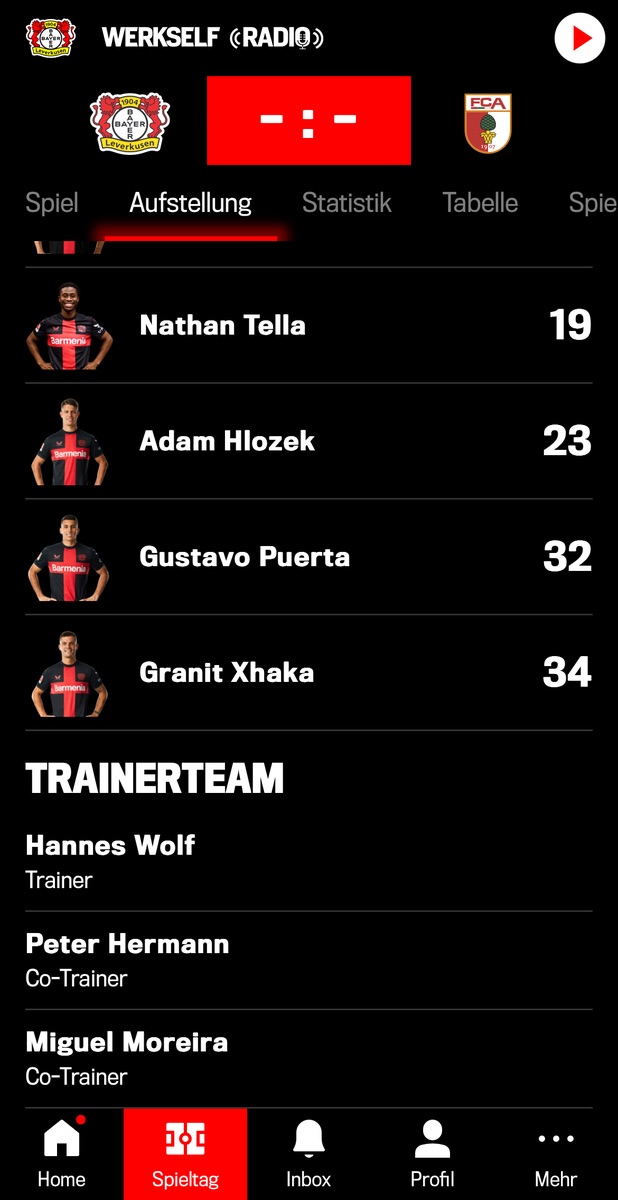Open the Mehr menu
Image resolution: width=618 pixels, height=1200 pixels.
click(x=556, y=1154)
